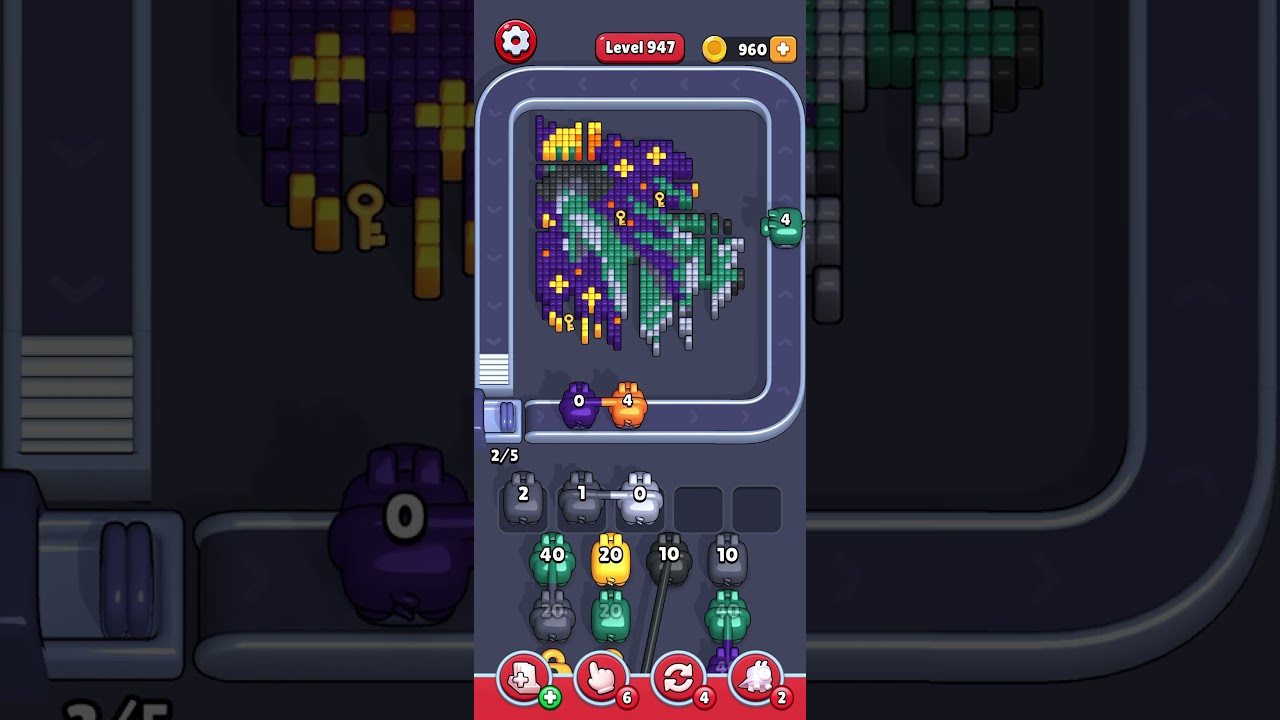Activate the pointing hand booster
1280x720 pixels.
click(602, 679)
